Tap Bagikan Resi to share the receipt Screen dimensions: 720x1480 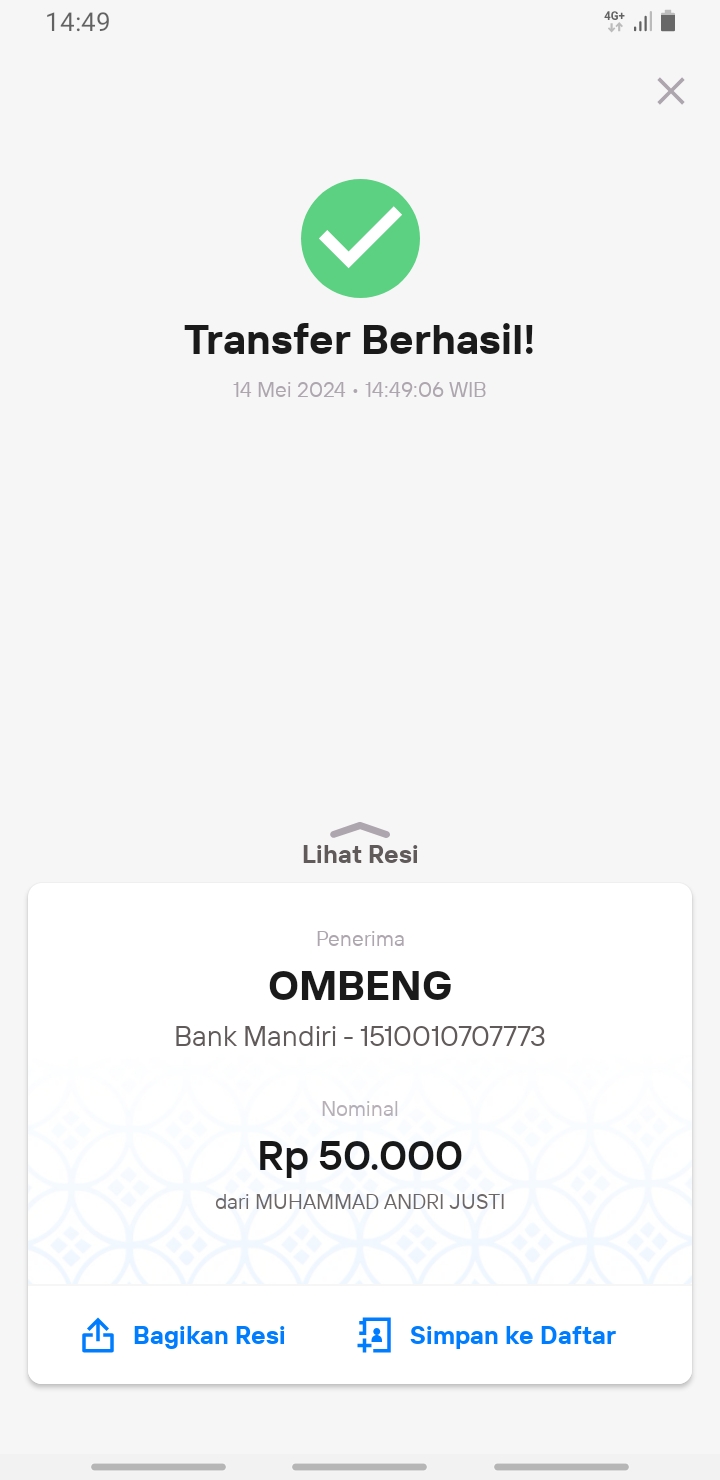click(x=183, y=1335)
